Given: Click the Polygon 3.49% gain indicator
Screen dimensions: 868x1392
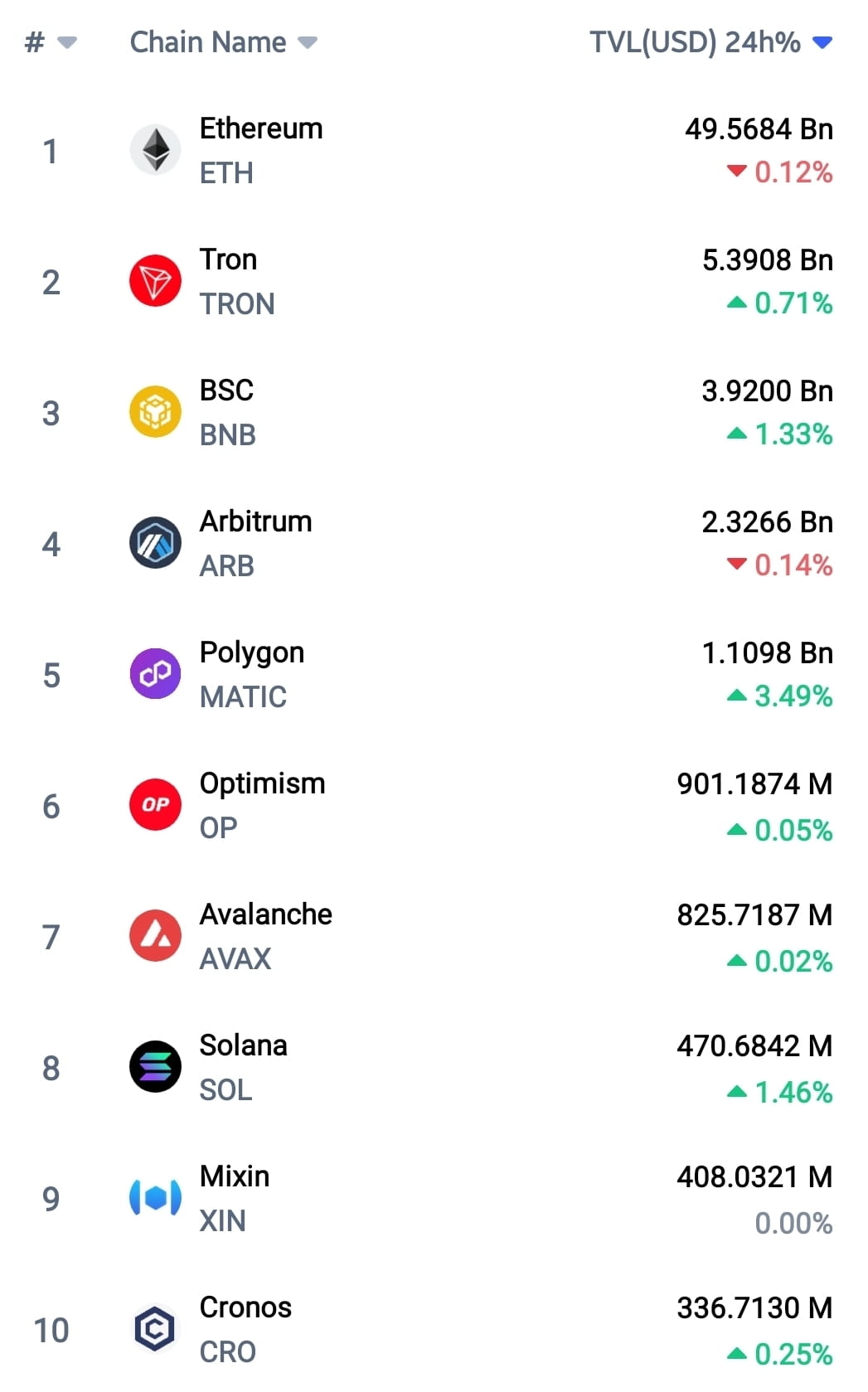Looking at the screenshot, I should 780,696.
